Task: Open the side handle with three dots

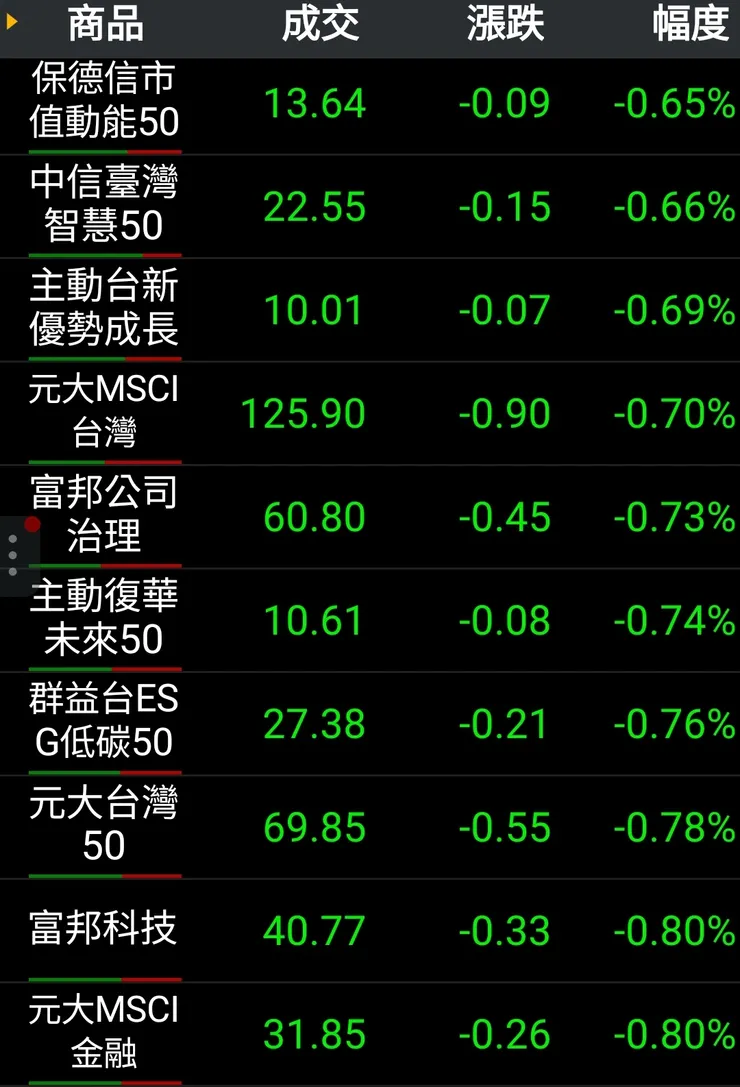Action: (x=13, y=555)
